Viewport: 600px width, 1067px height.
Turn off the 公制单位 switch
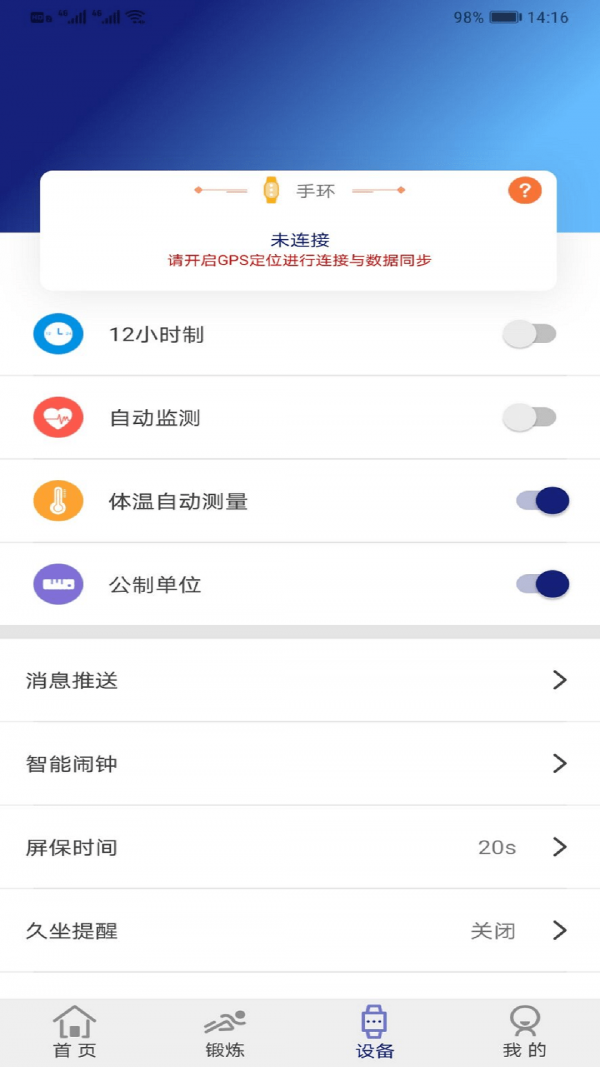[542, 584]
